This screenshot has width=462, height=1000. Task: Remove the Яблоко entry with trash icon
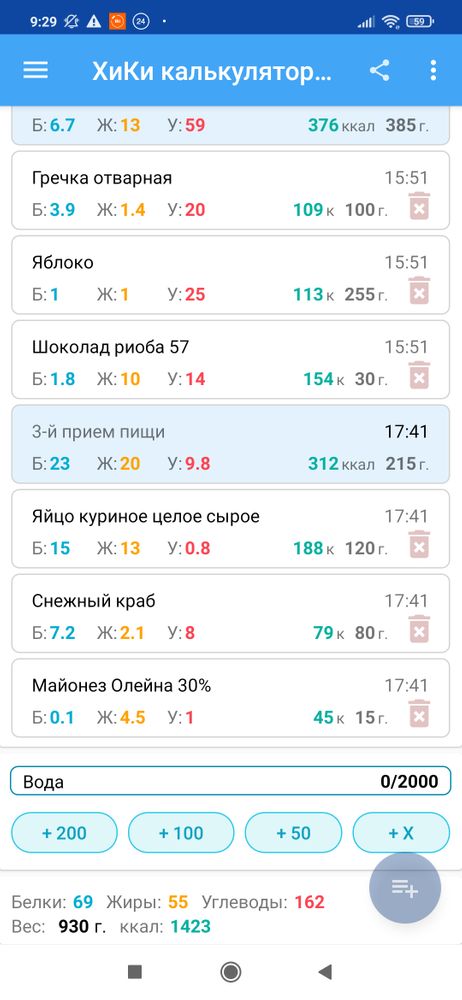[x=419, y=291]
